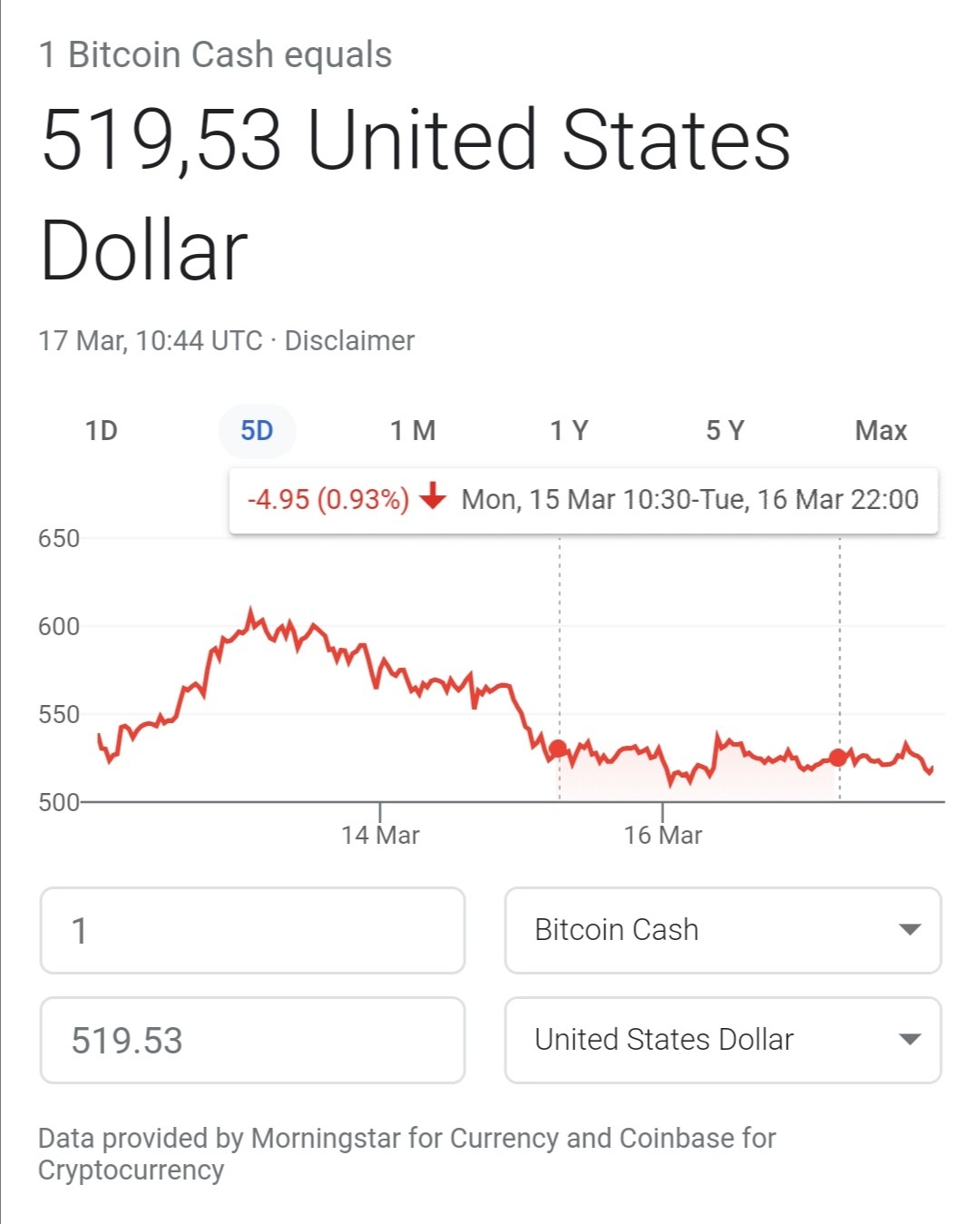This screenshot has width=980, height=1224.
Task: Select the Max time range
Action: [880, 430]
